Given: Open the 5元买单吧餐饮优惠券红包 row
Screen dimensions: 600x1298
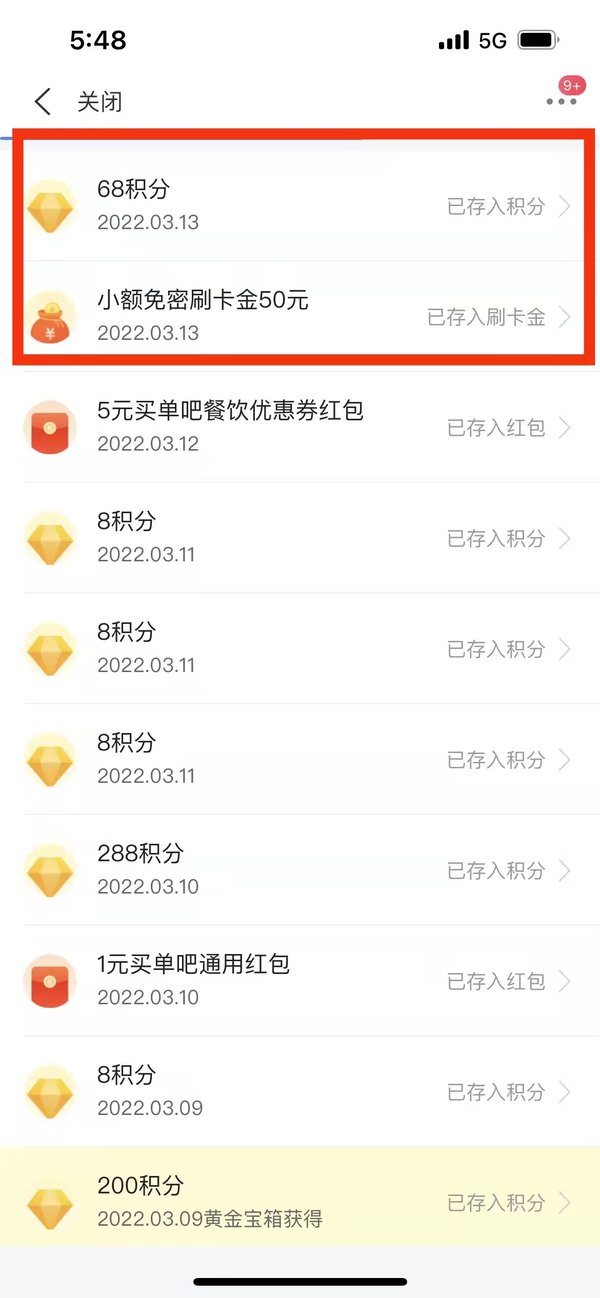Looking at the screenshot, I should click(300, 427).
